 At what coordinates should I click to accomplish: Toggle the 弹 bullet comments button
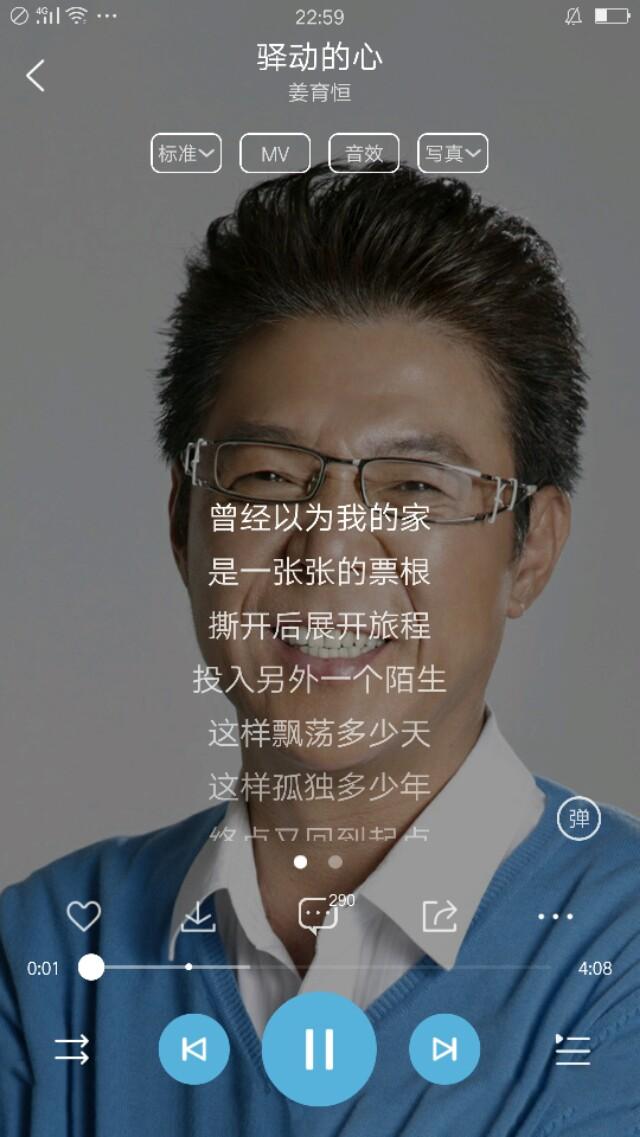[x=578, y=819]
